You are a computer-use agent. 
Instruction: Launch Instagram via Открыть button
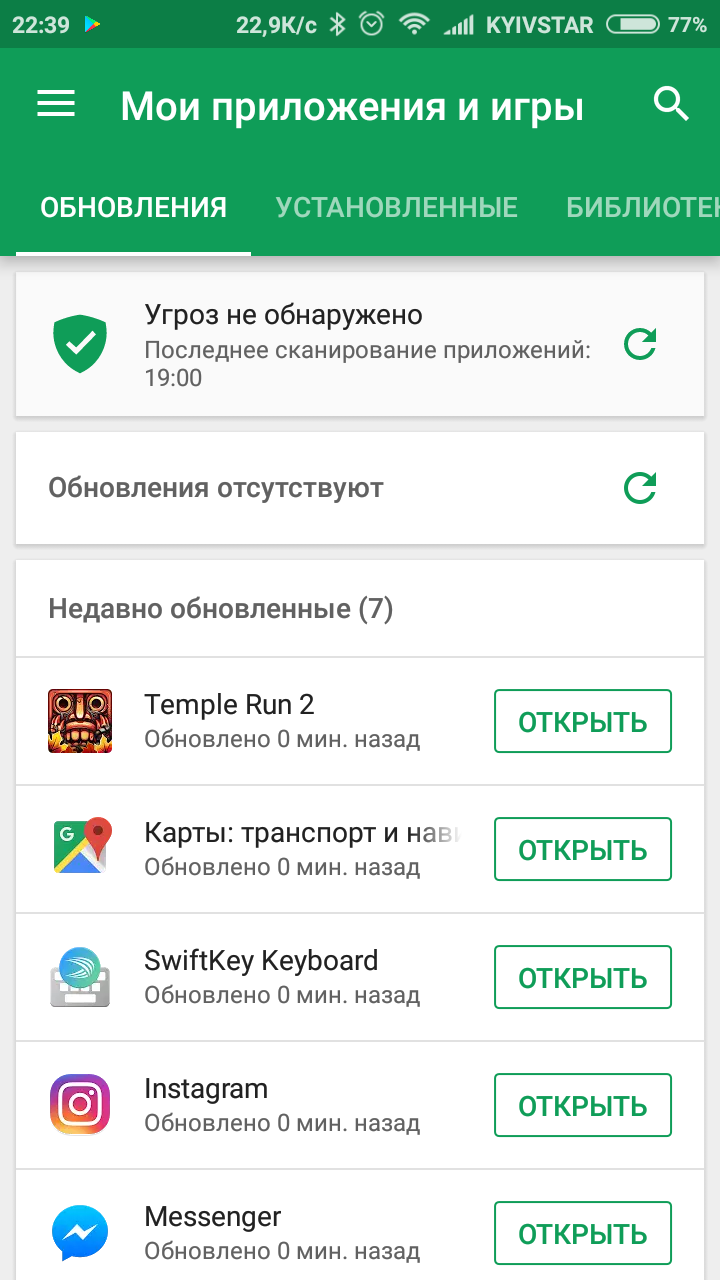(x=583, y=1105)
